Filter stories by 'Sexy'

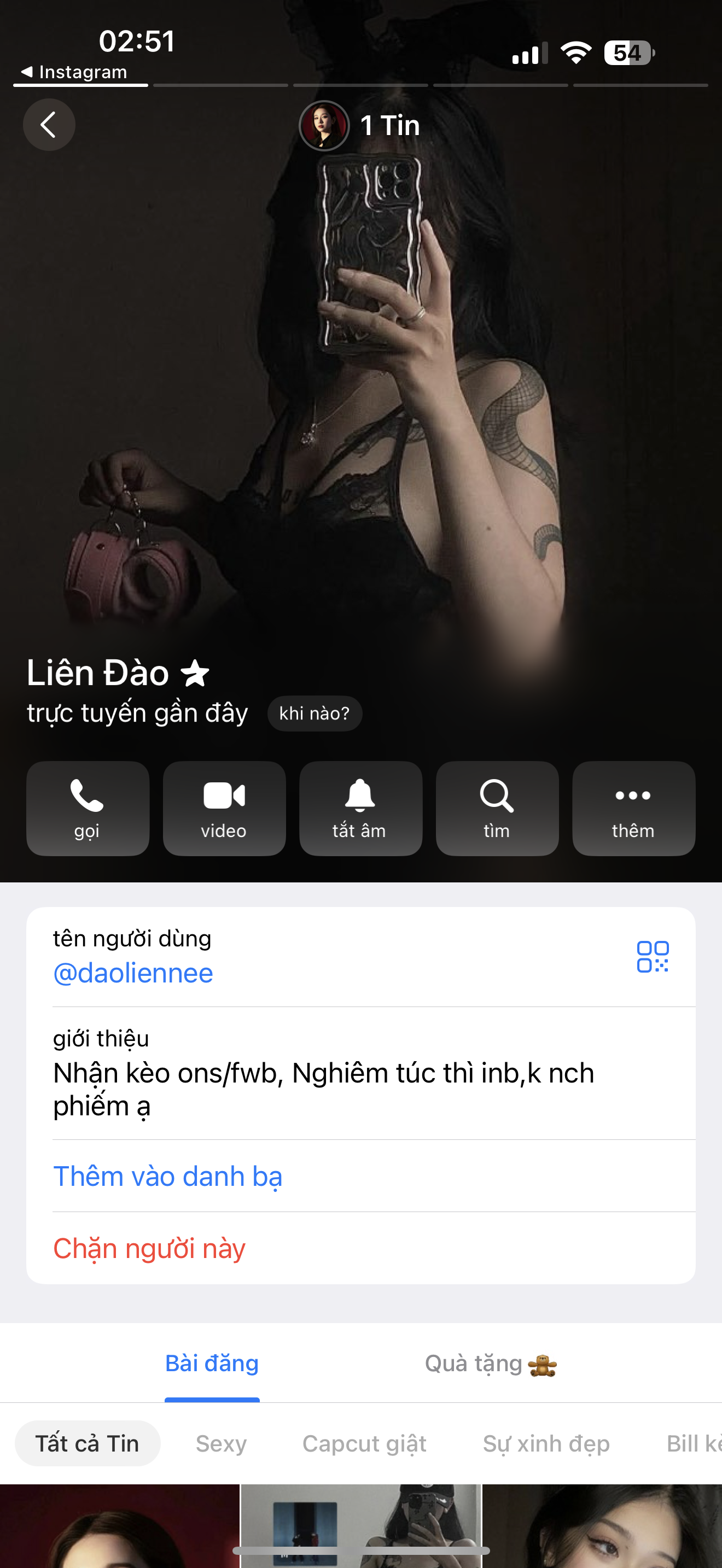point(221,1444)
